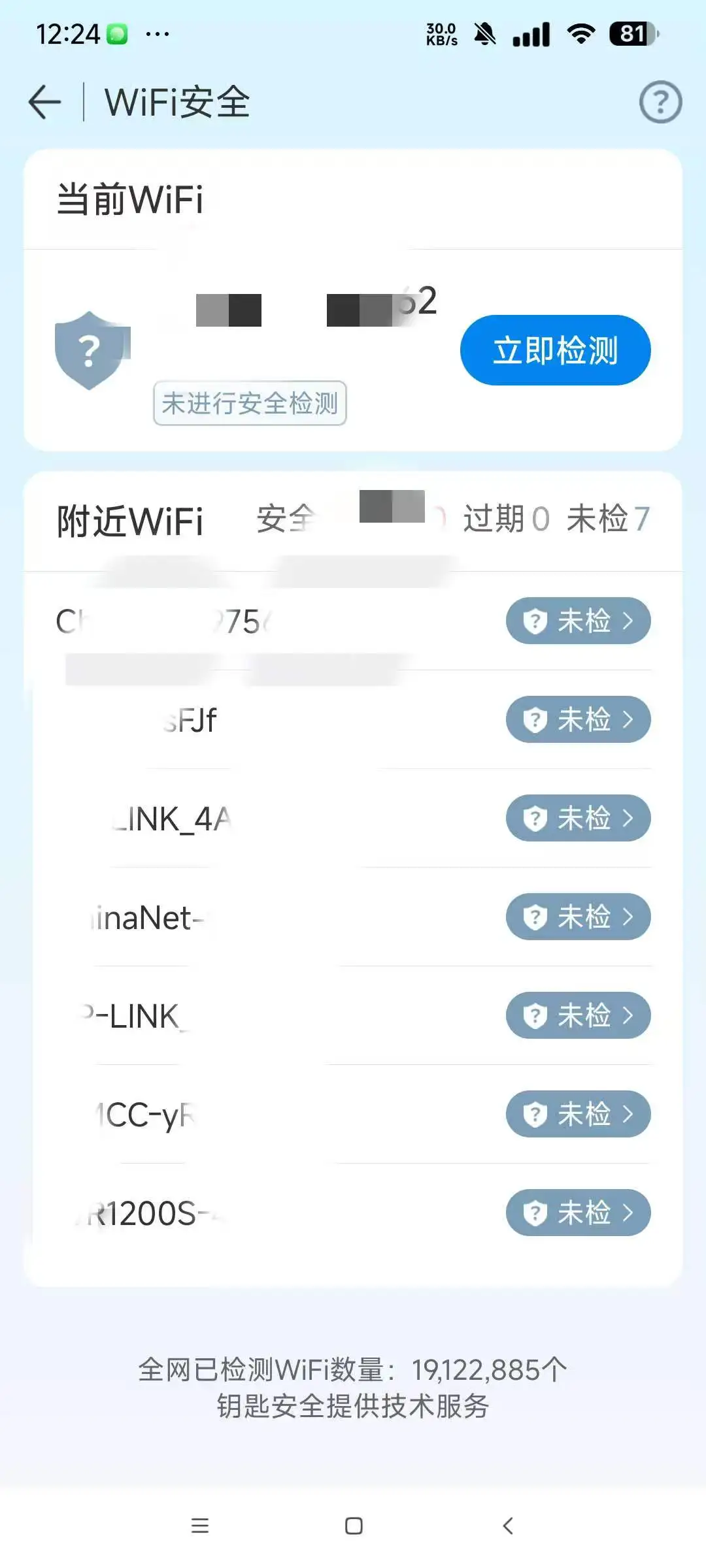Open the first network row ending in 756

click(196, 621)
